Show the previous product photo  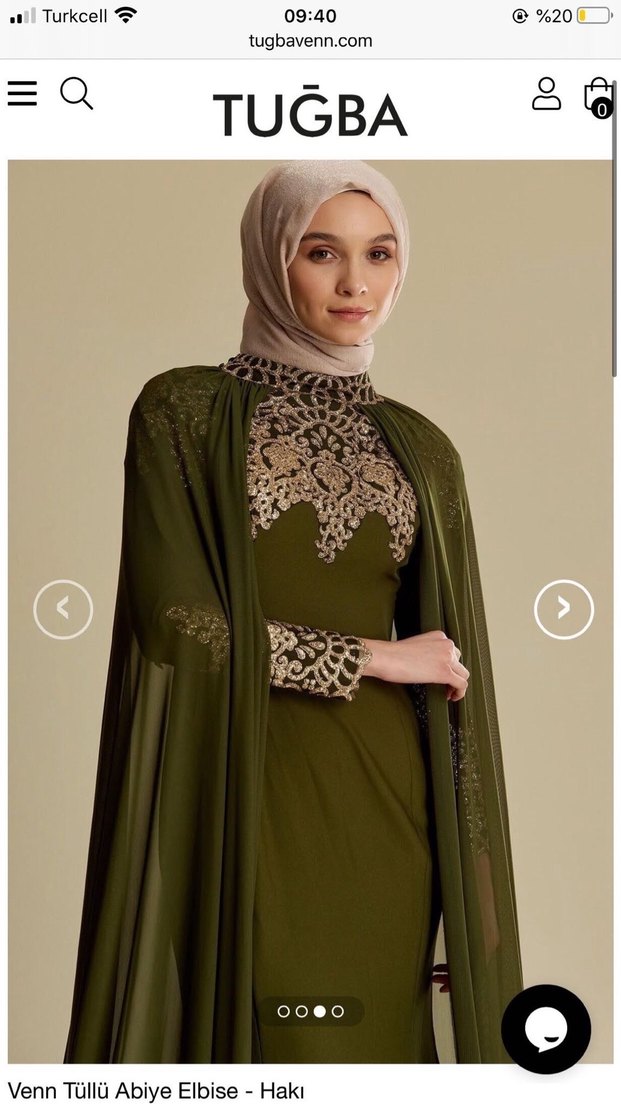(x=63, y=608)
